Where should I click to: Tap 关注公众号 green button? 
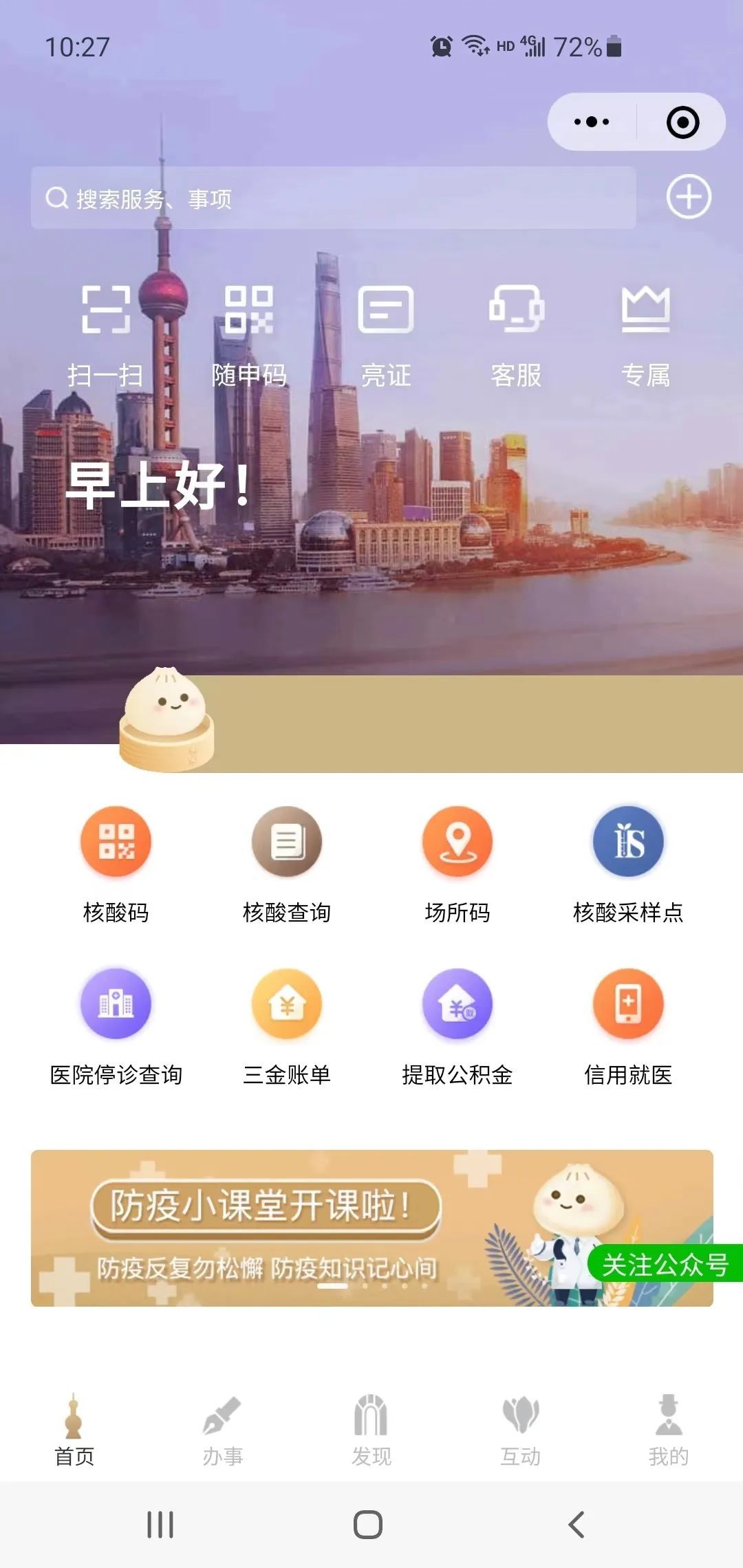click(x=665, y=1264)
